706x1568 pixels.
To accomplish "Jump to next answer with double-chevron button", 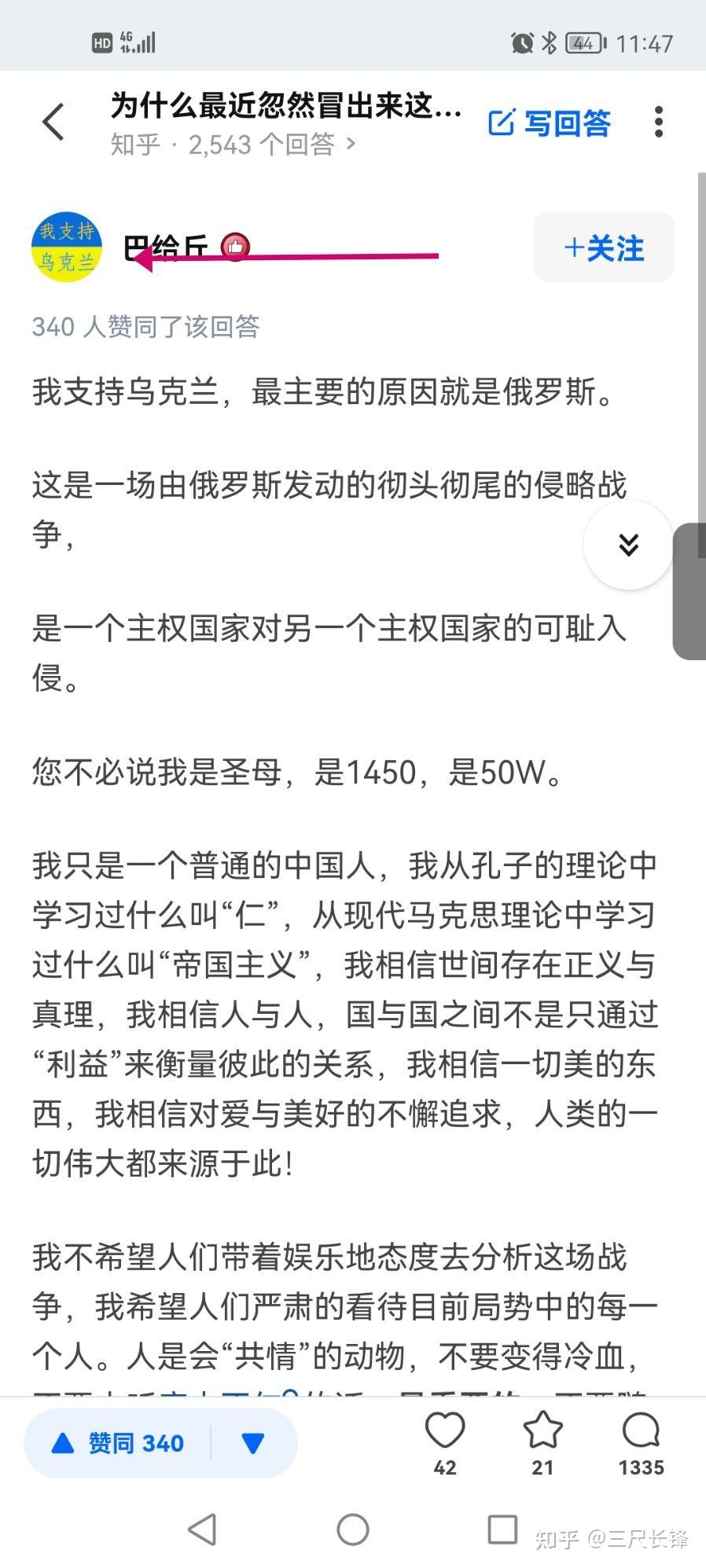I will click(x=628, y=545).
